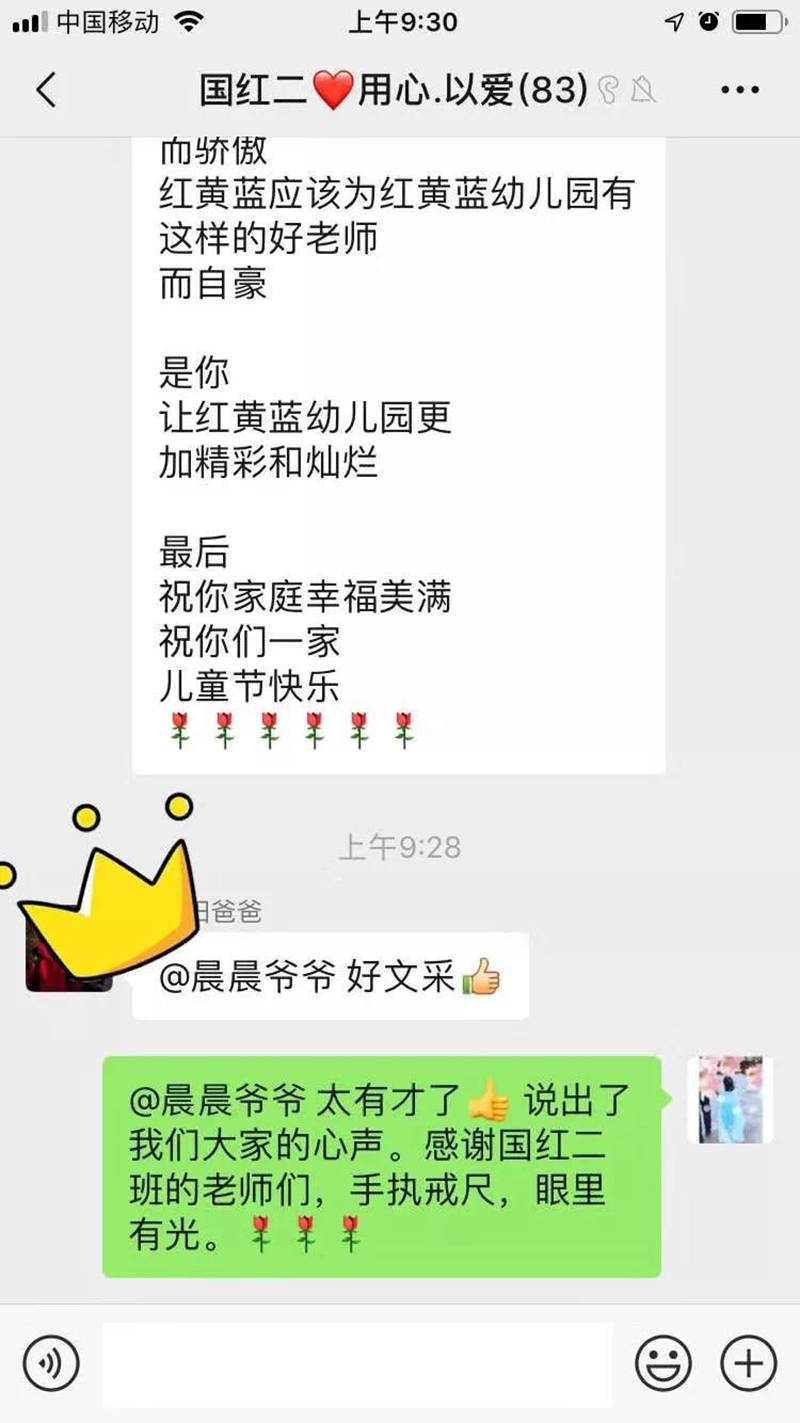The height and width of the screenshot is (1423, 800).
Task: Open the plus attachment menu
Action: click(748, 1362)
